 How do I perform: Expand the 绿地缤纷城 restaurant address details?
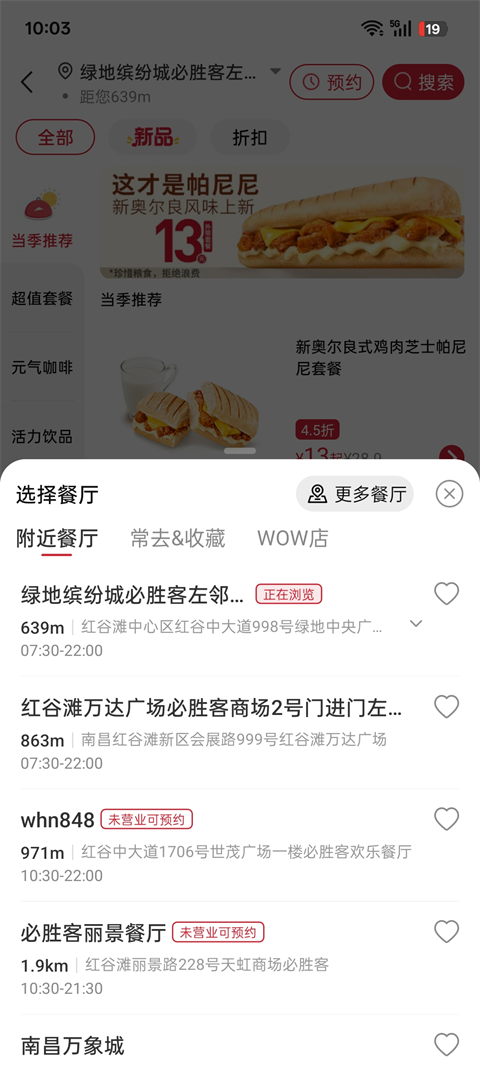pos(416,624)
